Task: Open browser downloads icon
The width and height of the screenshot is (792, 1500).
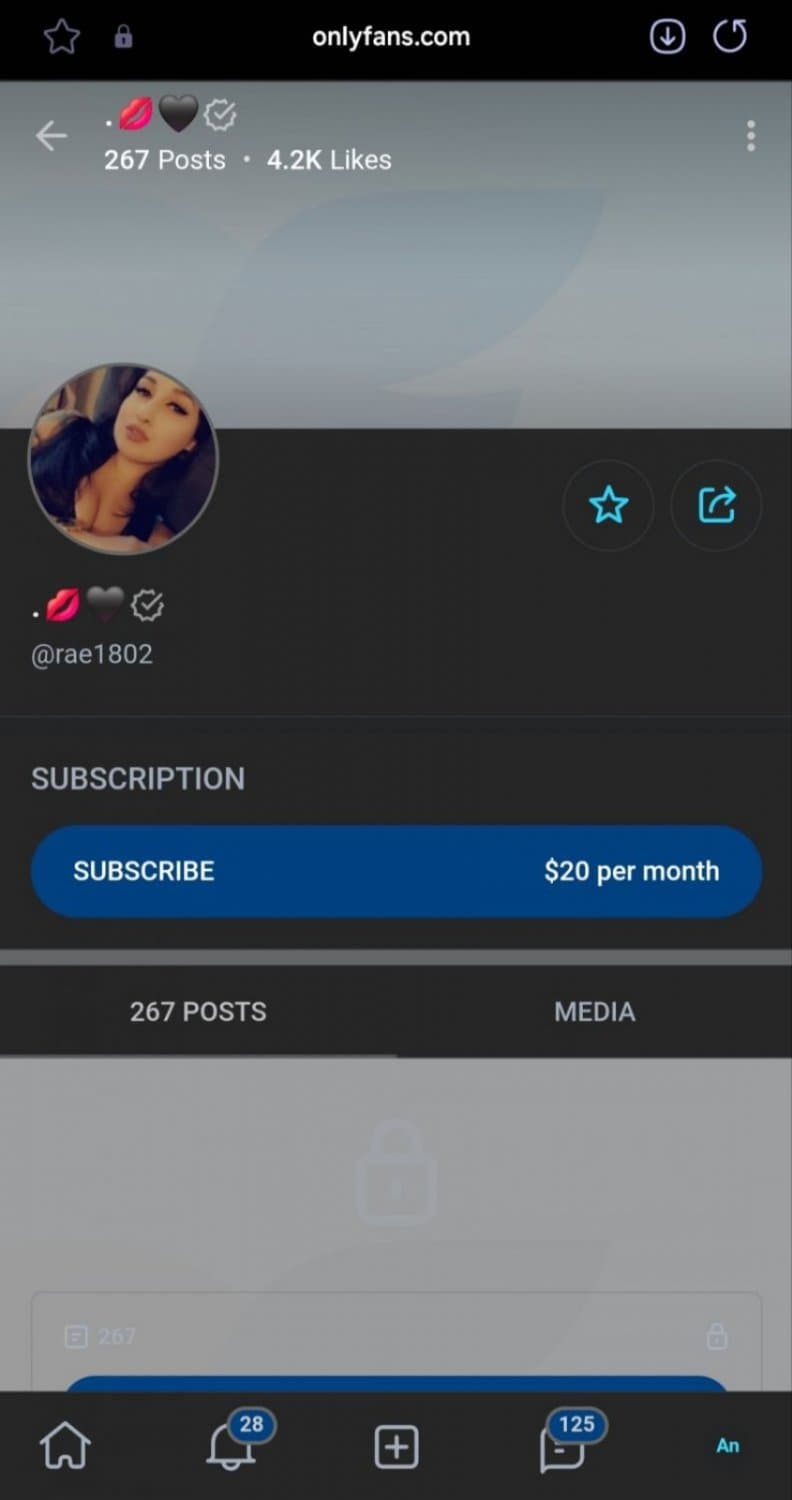Action: pyautogui.click(x=667, y=38)
